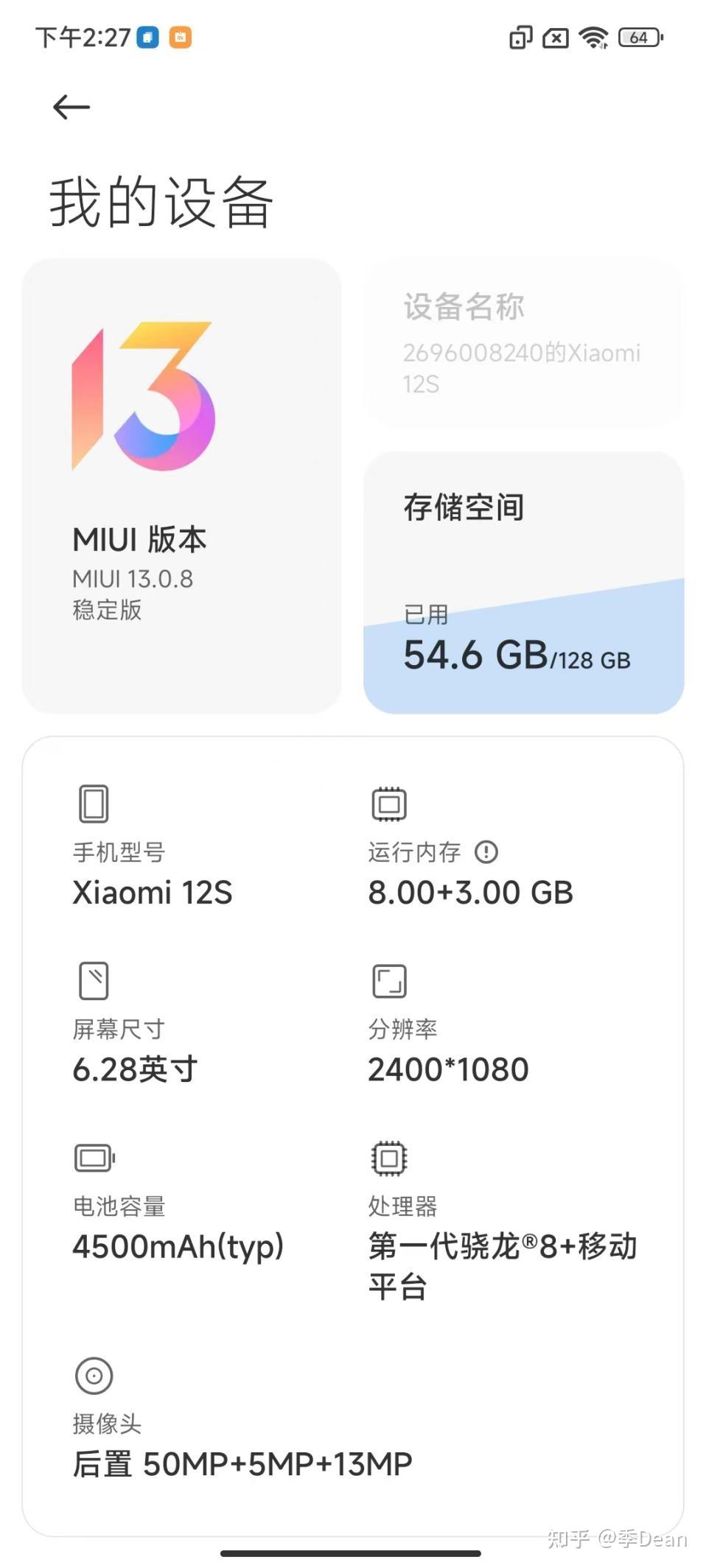Open the device name card
The image size is (706, 1568).
[523, 343]
